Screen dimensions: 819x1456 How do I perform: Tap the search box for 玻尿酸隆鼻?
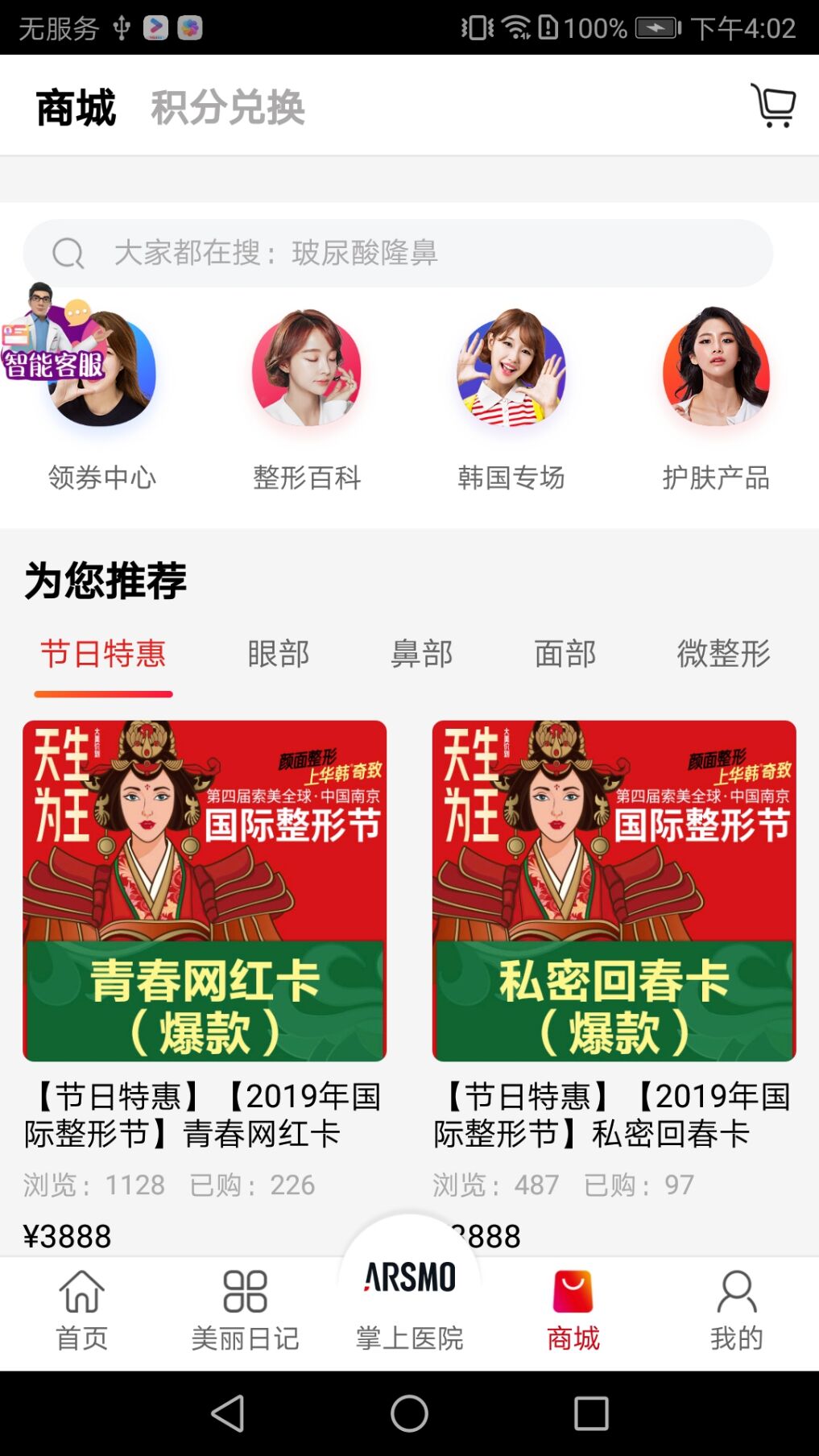point(397,253)
